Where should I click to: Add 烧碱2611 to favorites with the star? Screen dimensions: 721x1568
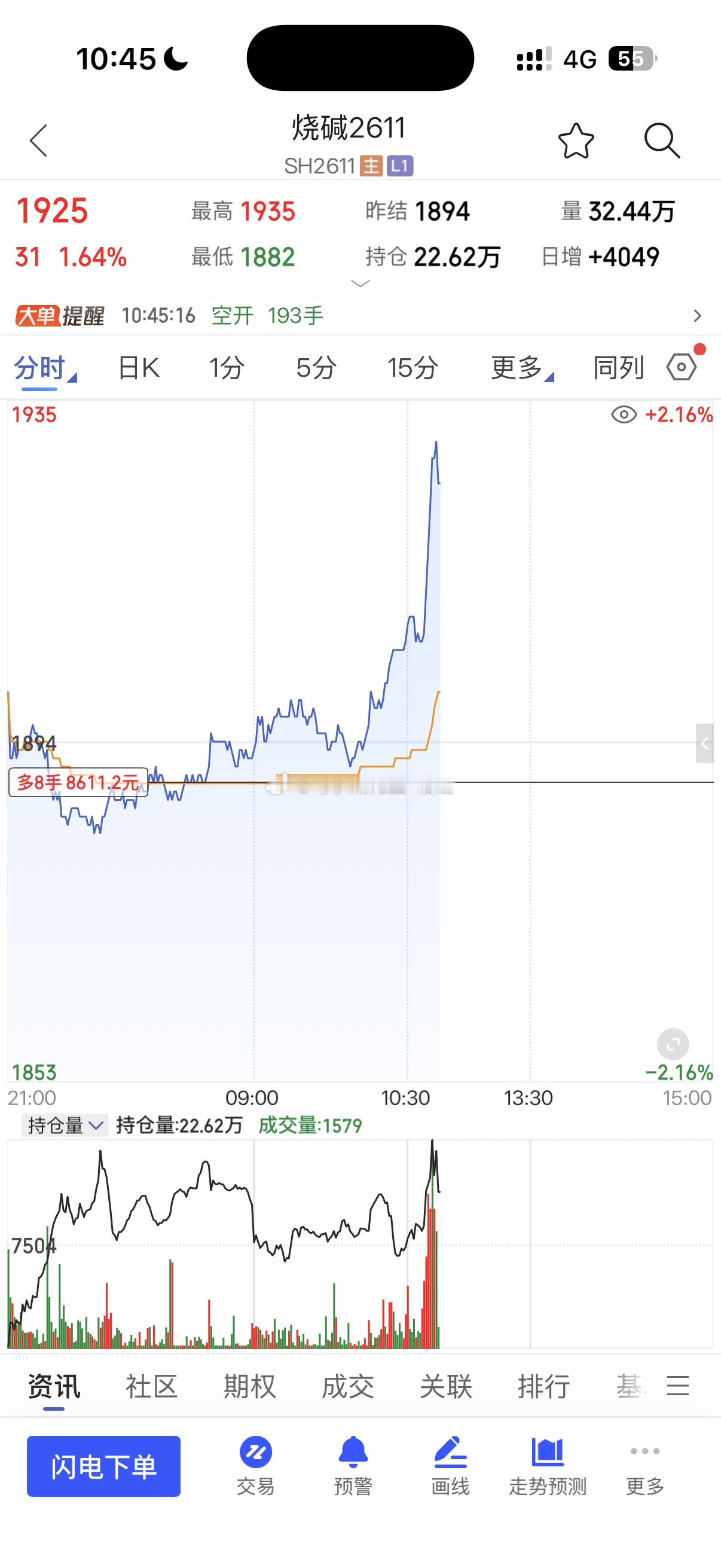[576, 141]
